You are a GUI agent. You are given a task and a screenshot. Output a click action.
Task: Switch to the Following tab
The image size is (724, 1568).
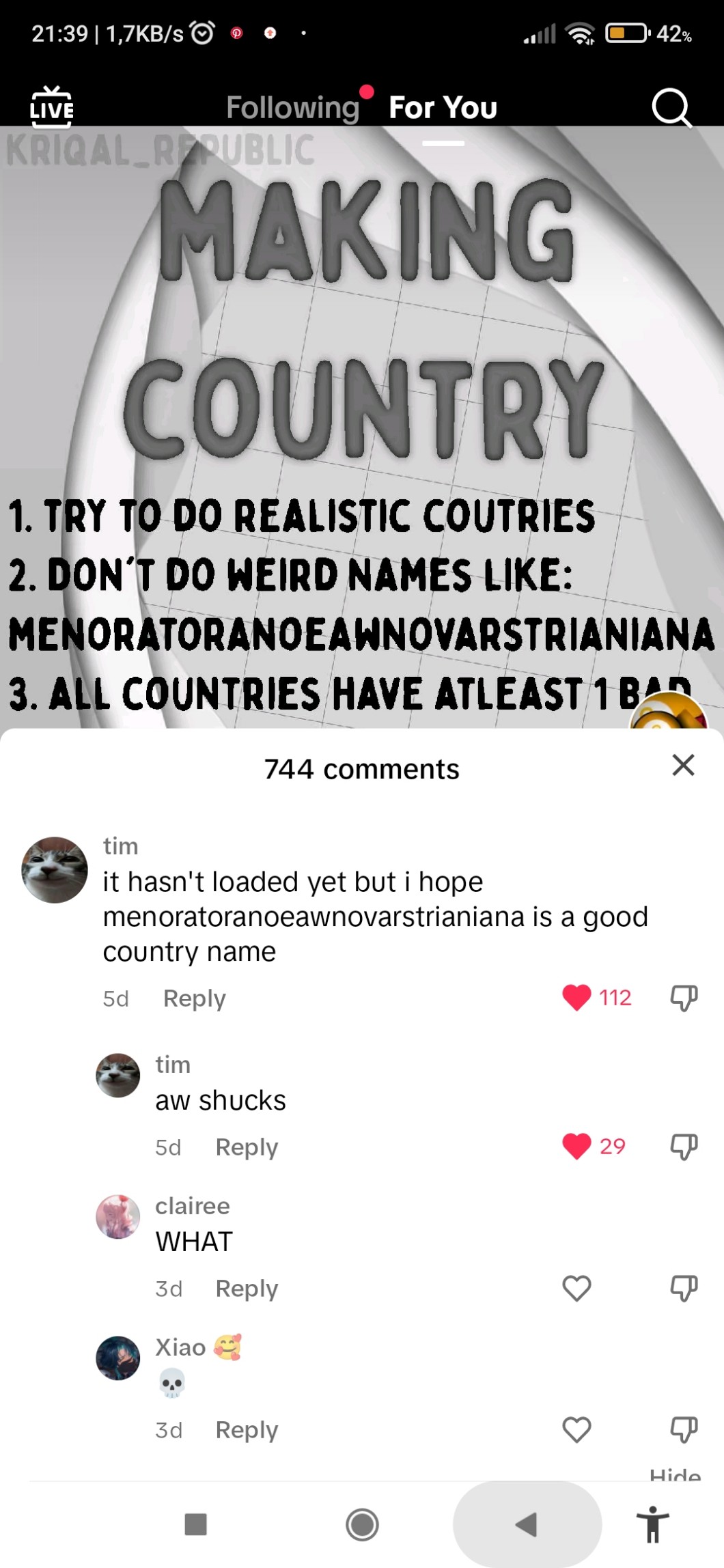click(292, 108)
